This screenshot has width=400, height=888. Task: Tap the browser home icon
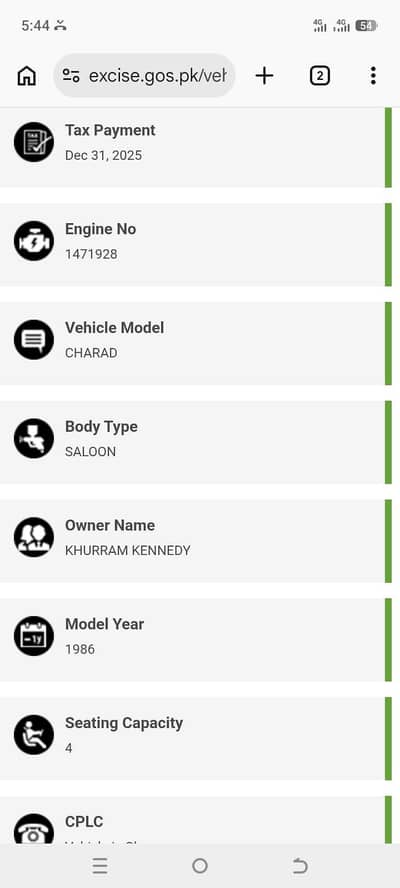coord(27,75)
